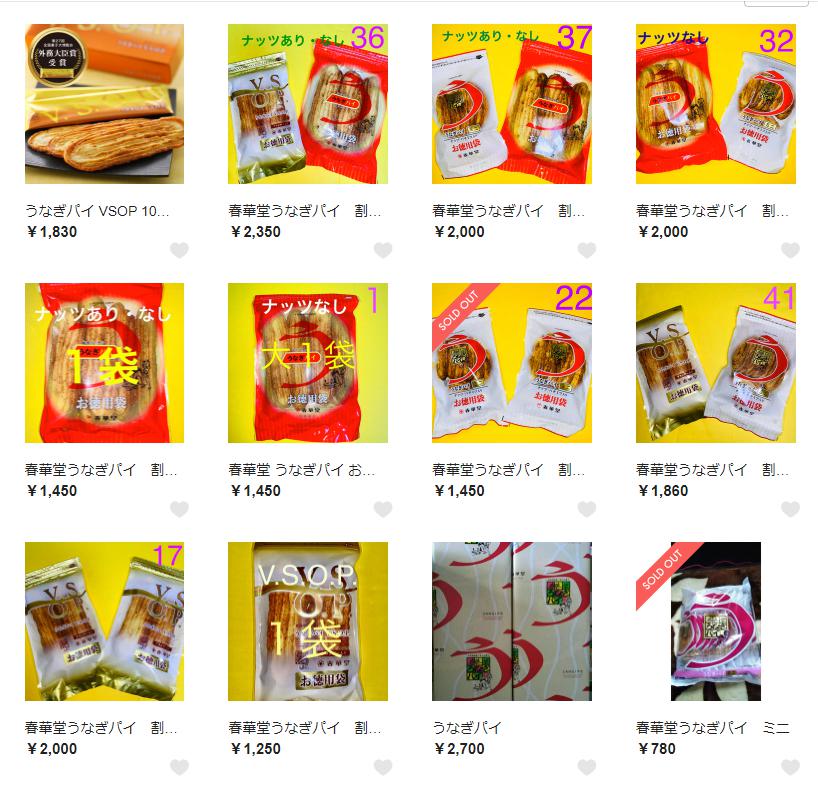Open the sold-out listing numbered 22
818x793 pixels.
tap(512, 363)
